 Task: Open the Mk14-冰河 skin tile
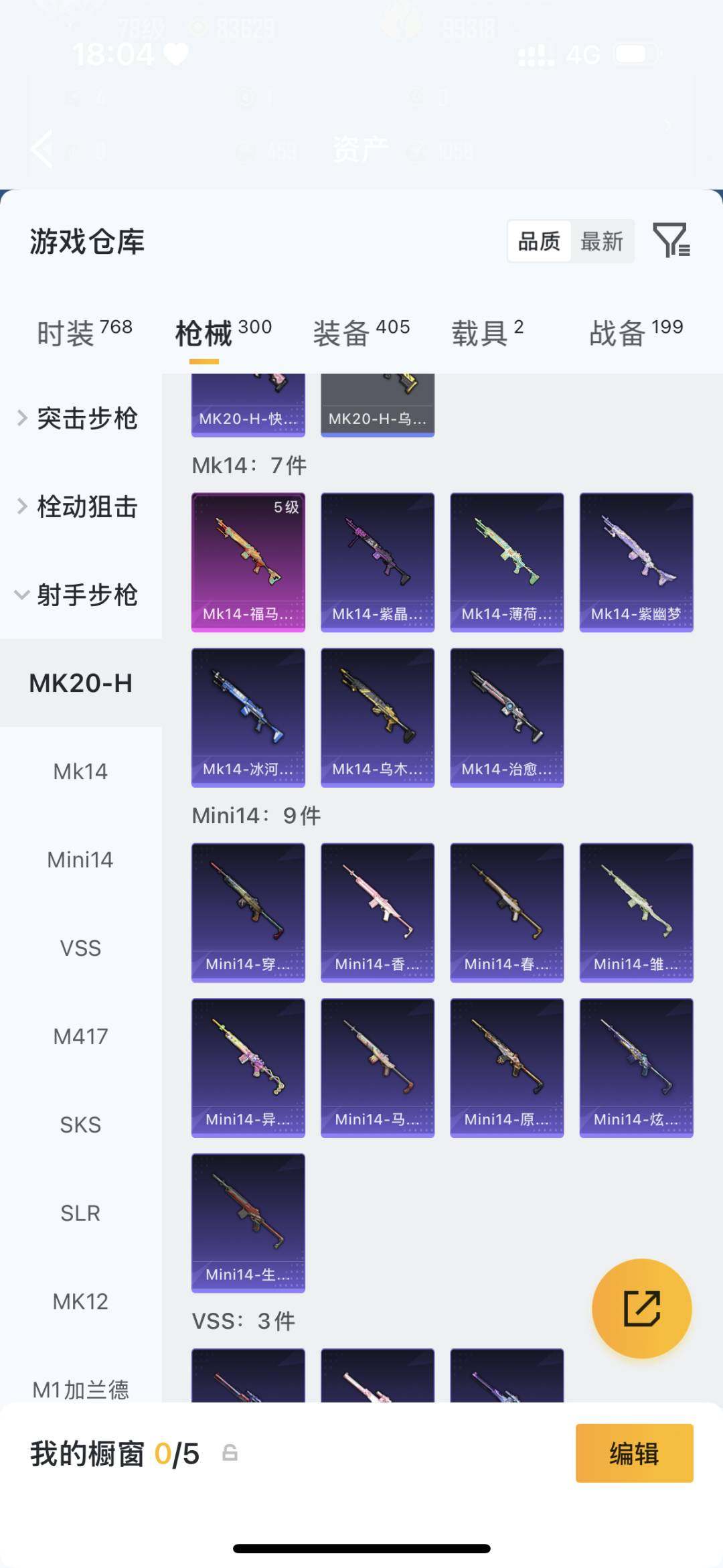pyautogui.click(x=248, y=717)
